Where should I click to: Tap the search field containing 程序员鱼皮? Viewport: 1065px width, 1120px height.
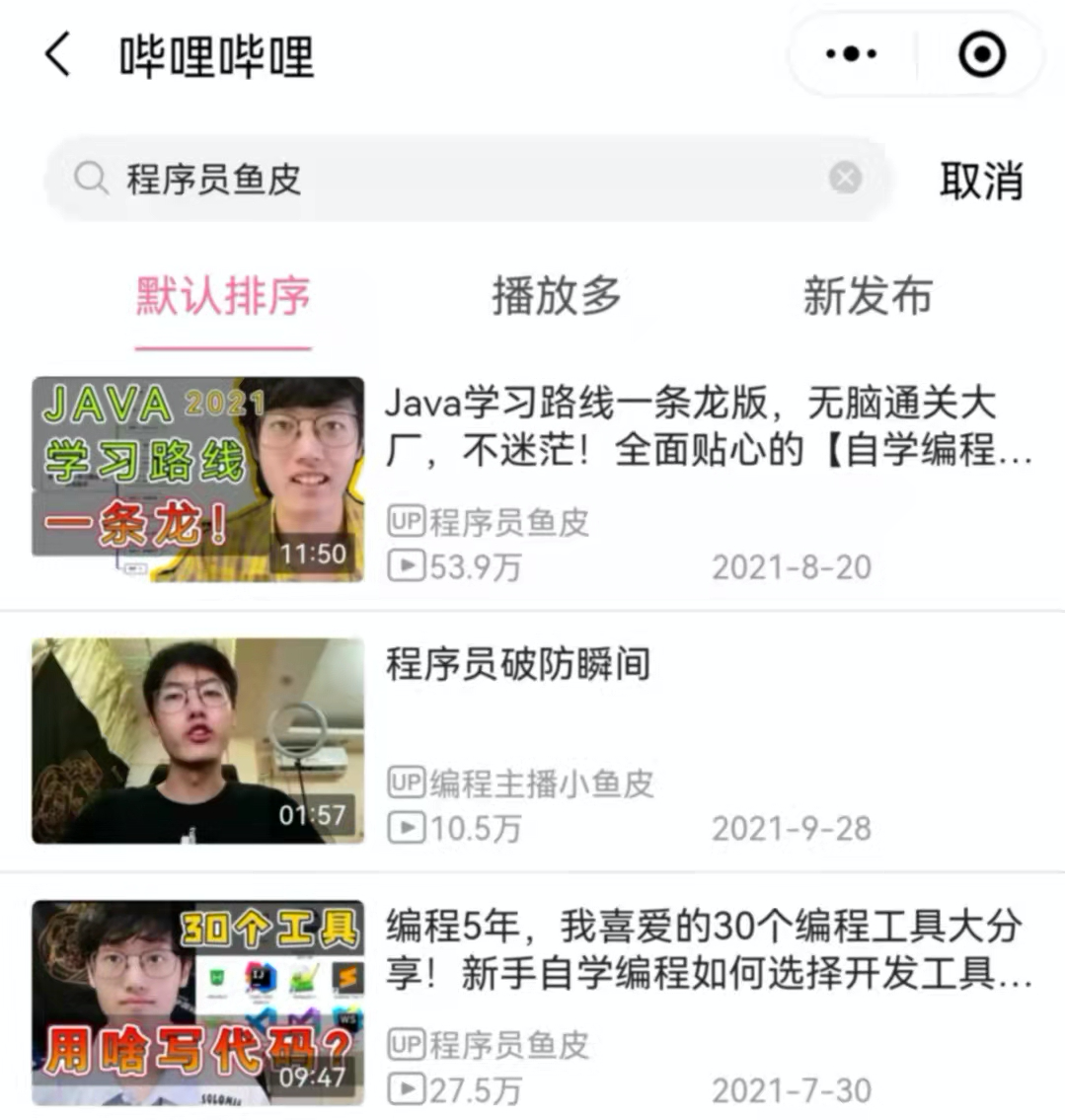[444, 179]
